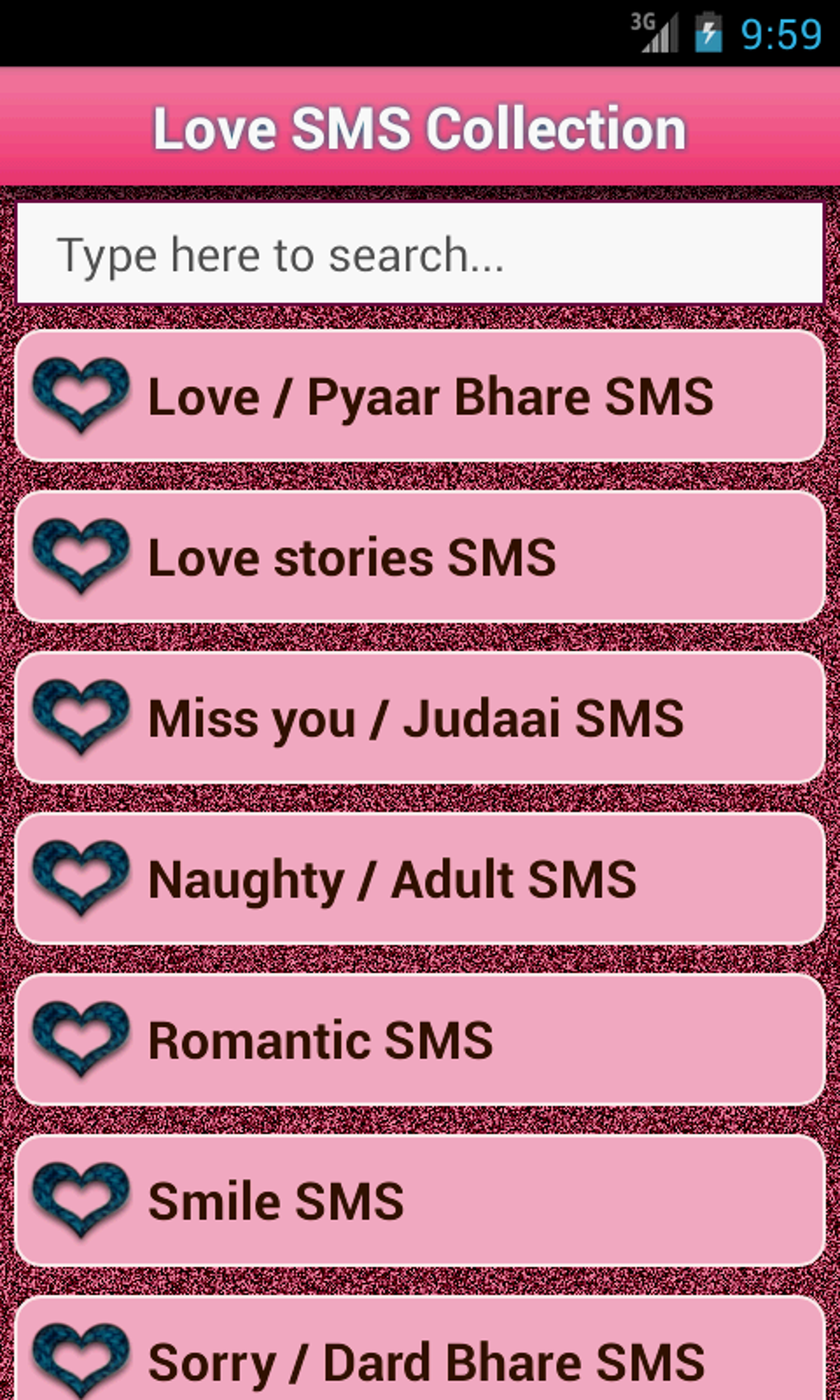Viewport: 840px width, 1400px height.
Task: Open the Love / Pyaar Bhare SMS category
Action: coord(420,395)
